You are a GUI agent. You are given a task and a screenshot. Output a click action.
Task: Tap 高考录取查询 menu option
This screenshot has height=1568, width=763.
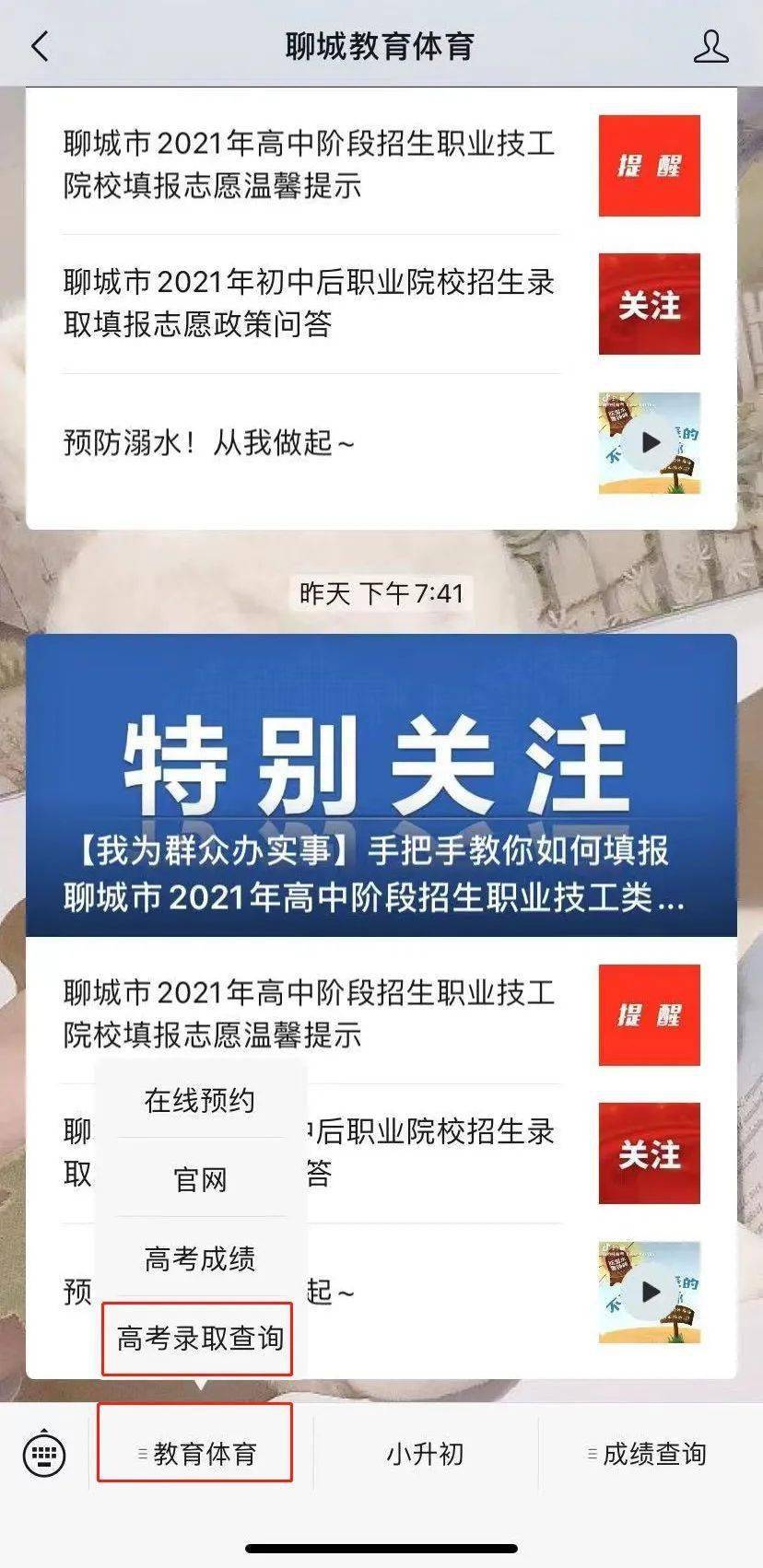(x=199, y=1338)
